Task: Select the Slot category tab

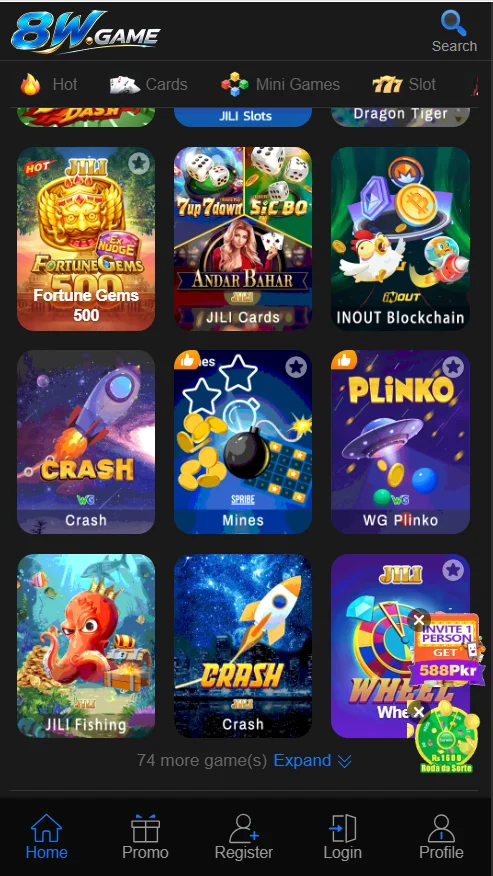Action: 404,84
